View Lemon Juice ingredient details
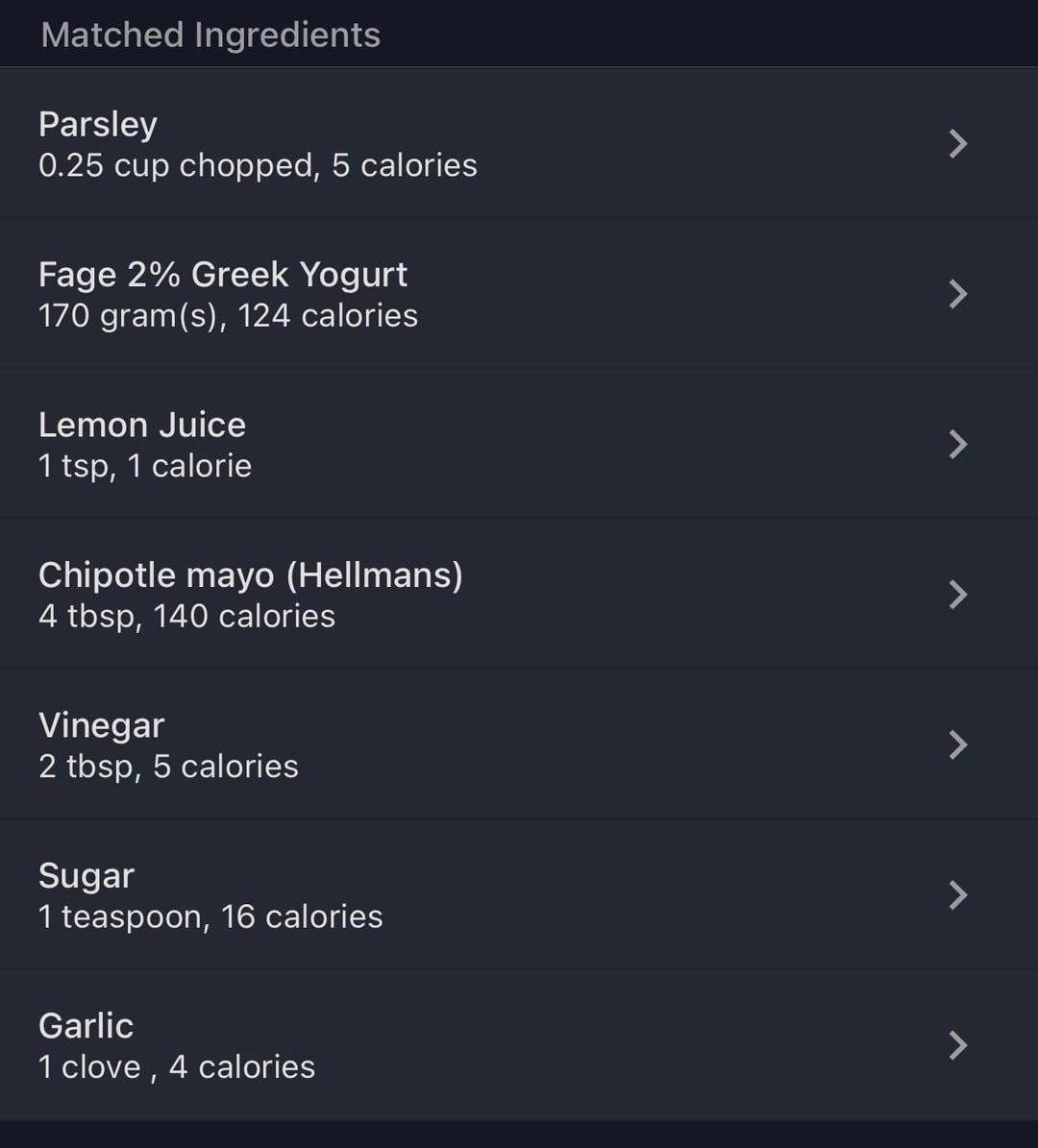The image size is (1038, 1148). pyautogui.click(x=519, y=444)
